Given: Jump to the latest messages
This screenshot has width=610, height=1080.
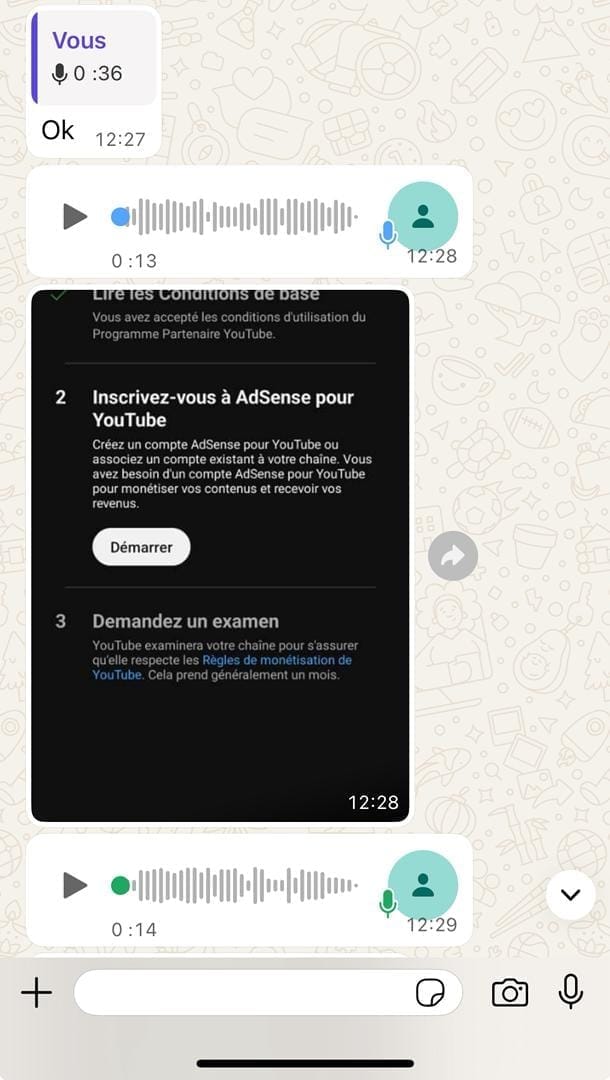Looking at the screenshot, I should click(570, 894).
